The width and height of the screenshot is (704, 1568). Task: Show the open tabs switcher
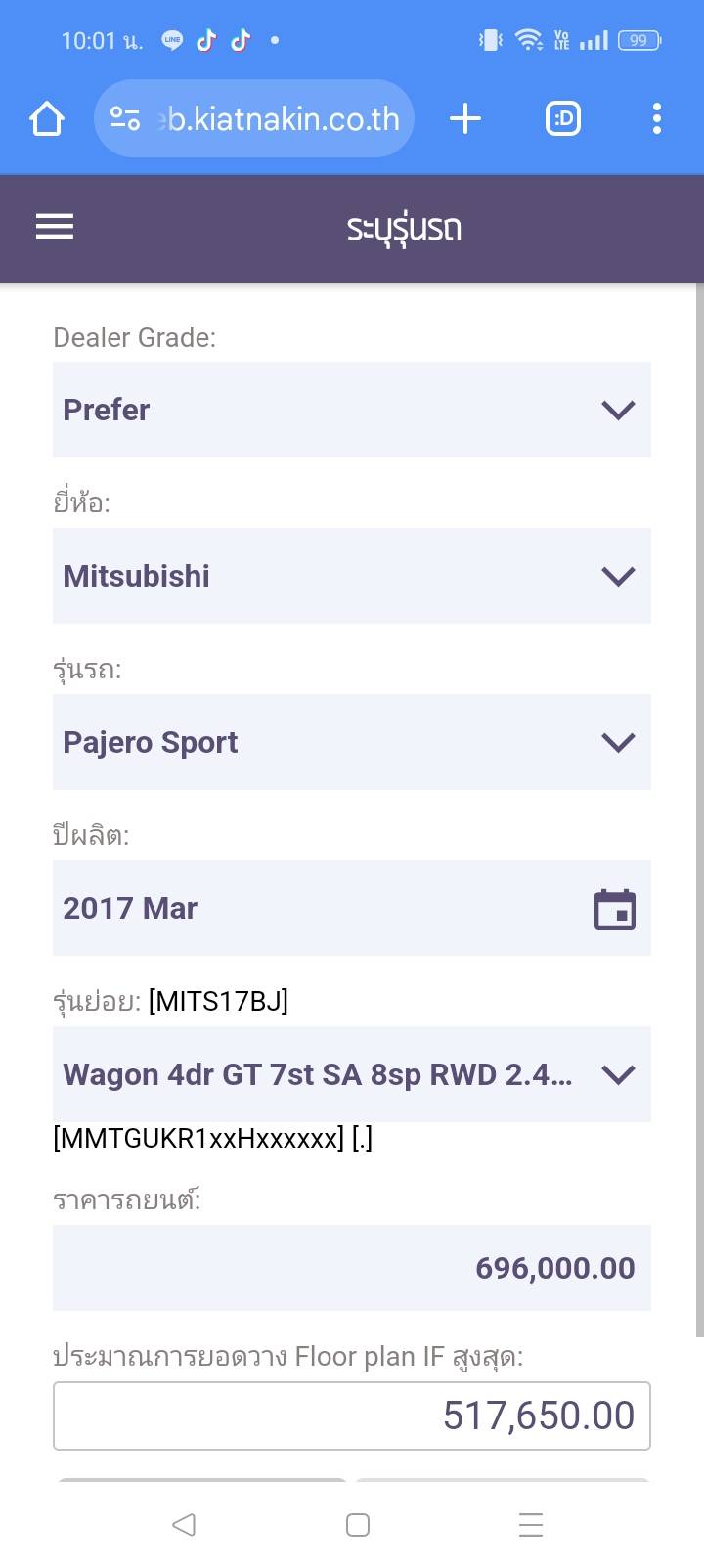pos(562,119)
